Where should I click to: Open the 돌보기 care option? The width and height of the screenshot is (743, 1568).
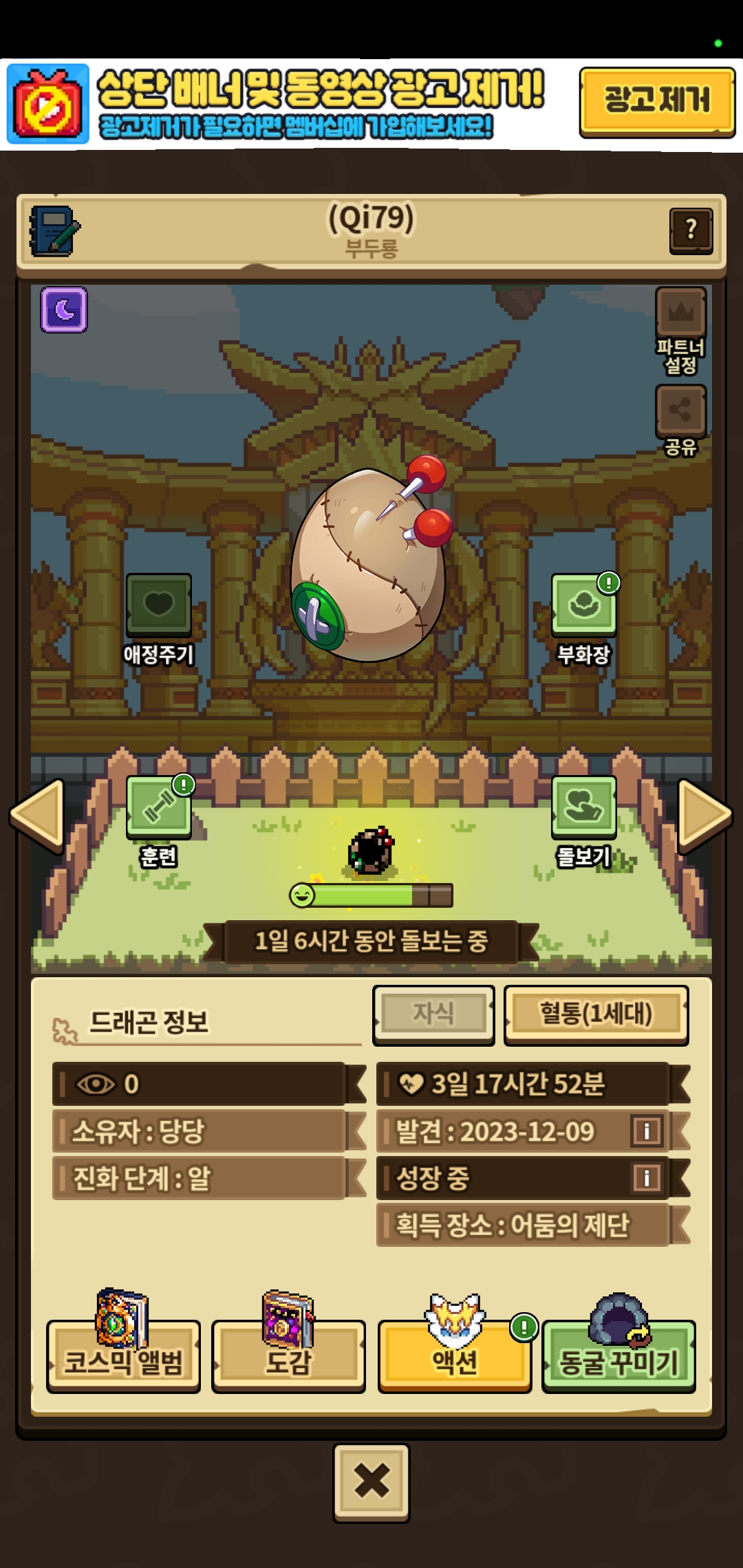point(584,821)
